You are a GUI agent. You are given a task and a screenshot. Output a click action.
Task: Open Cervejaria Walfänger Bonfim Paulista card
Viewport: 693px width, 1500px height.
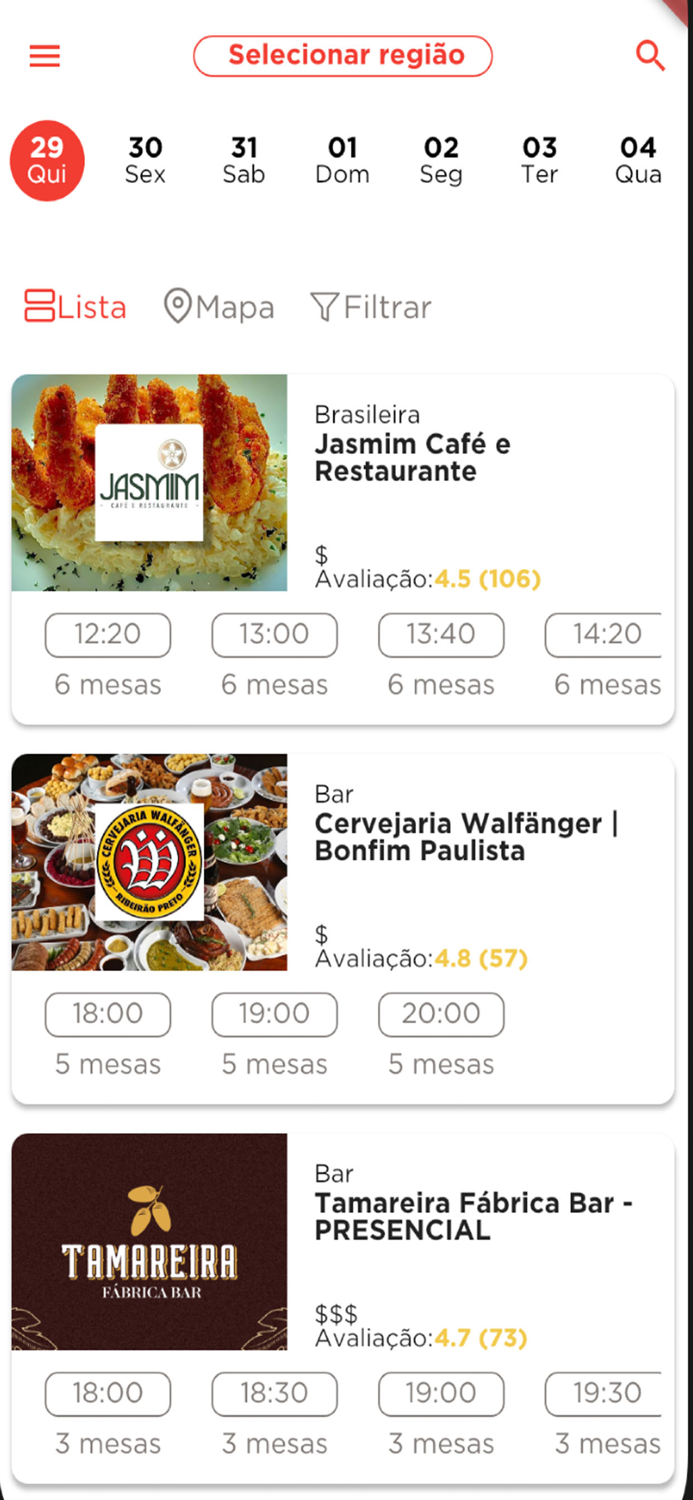click(466, 837)
